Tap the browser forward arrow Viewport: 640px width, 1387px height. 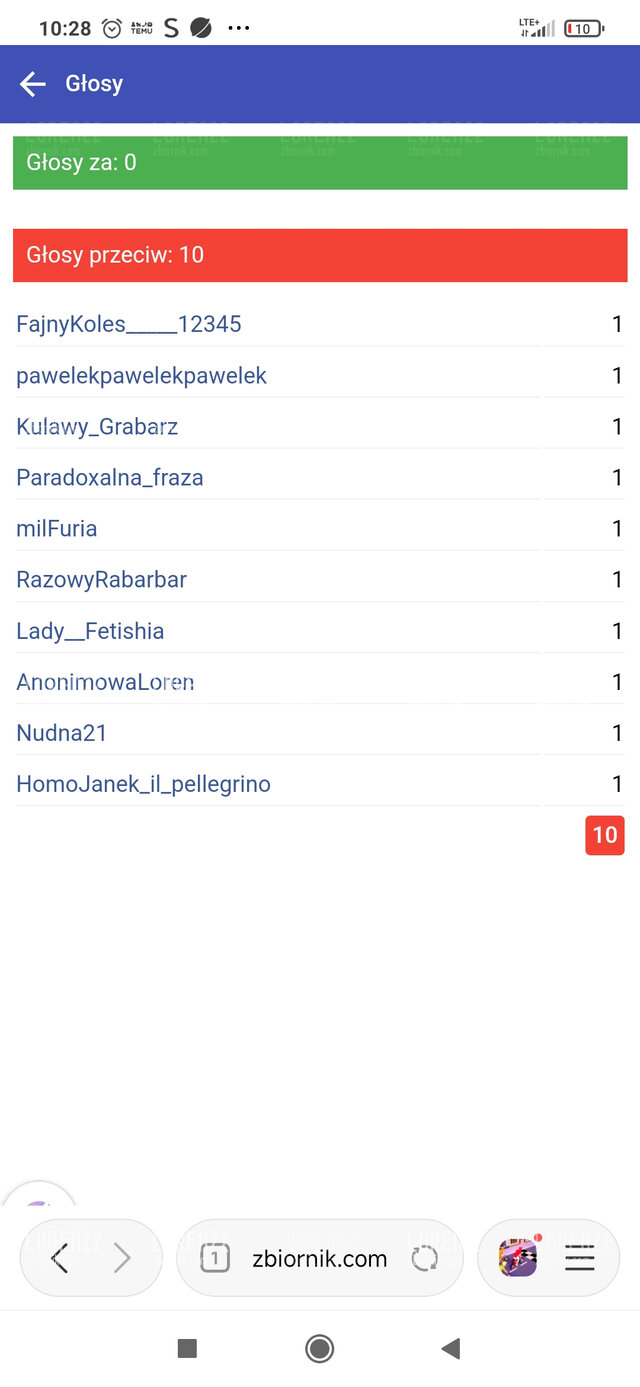pos(122,1258)
